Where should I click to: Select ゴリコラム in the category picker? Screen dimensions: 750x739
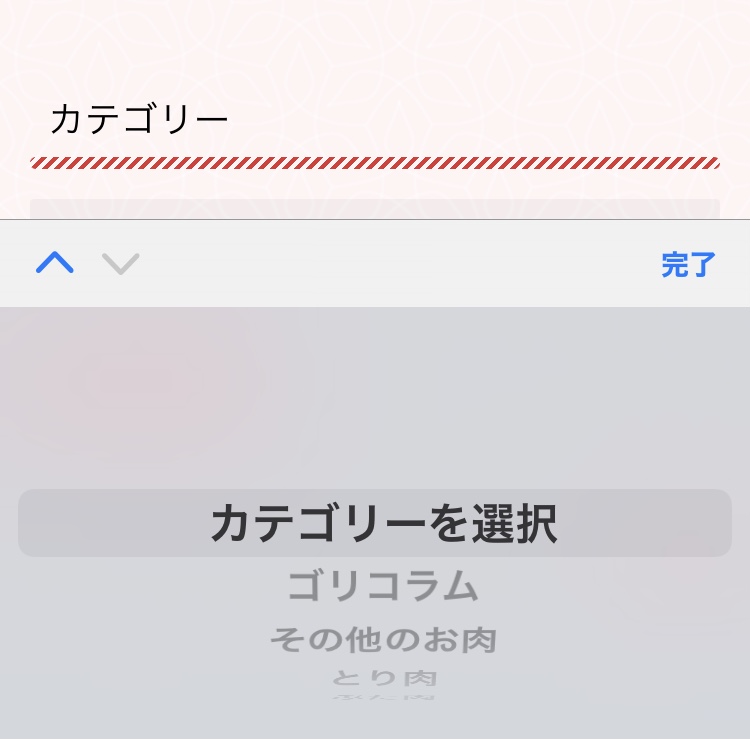(383, 586)
